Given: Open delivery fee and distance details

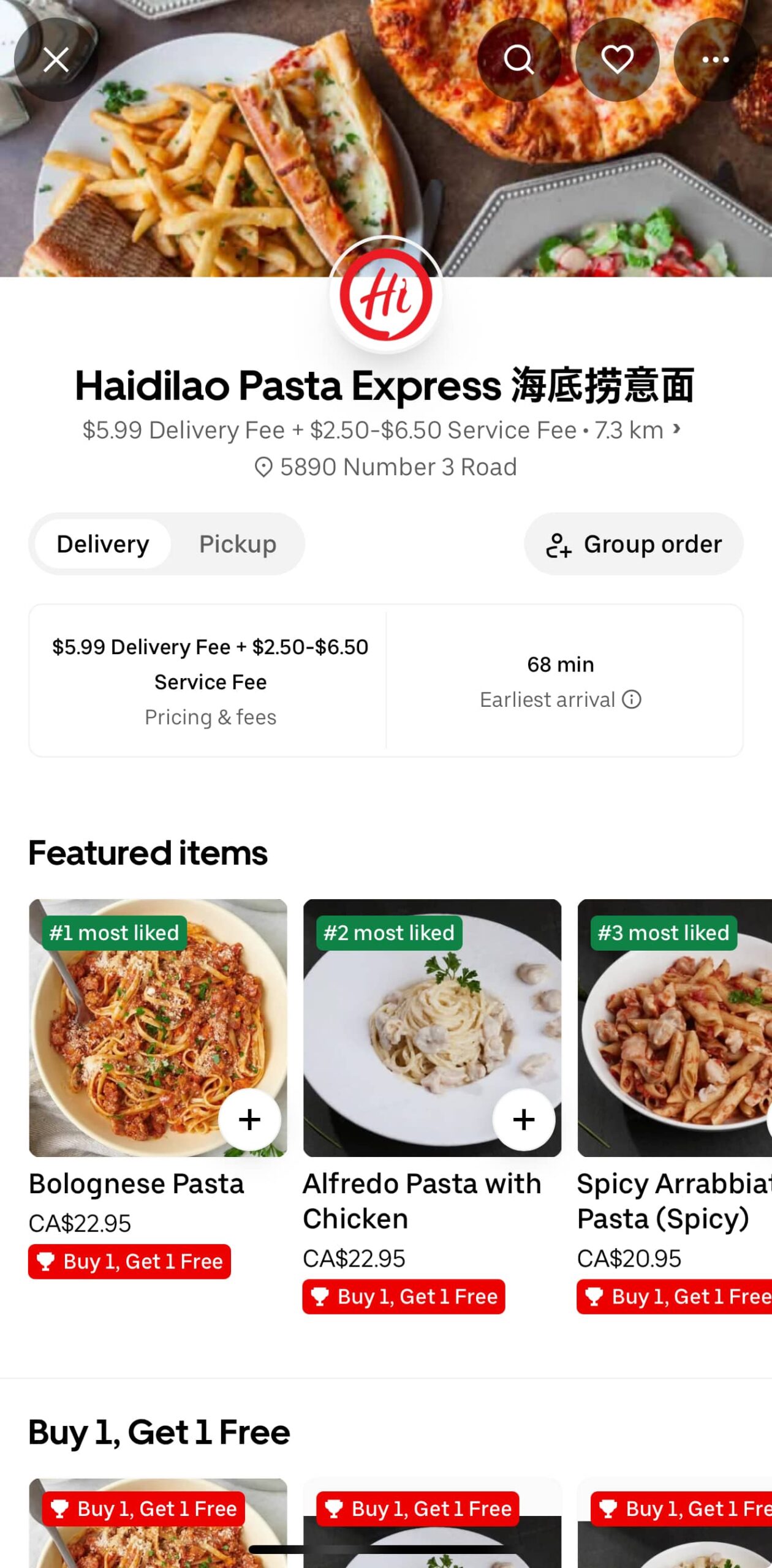Looking at the screenshot, I should click(676, 429).
